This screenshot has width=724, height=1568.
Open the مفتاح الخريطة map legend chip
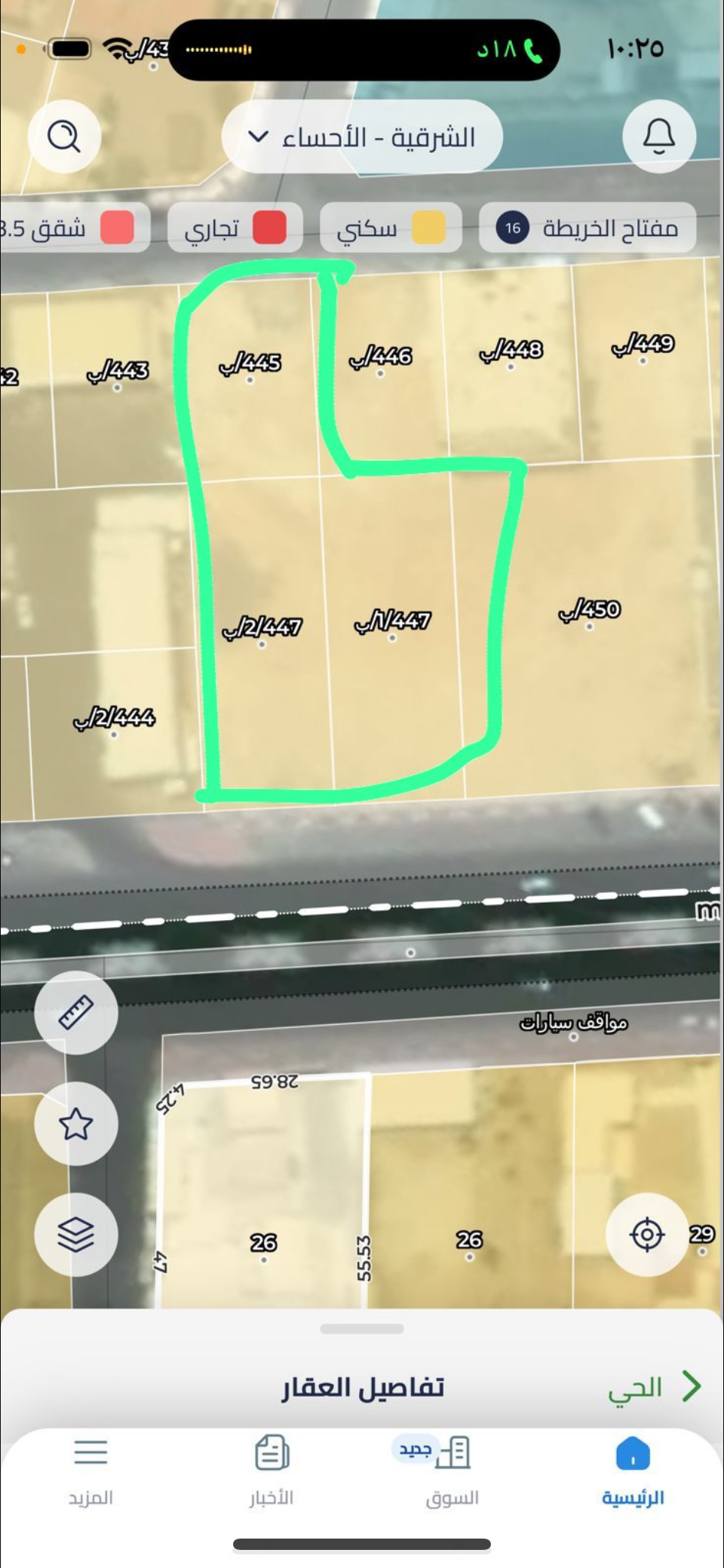point(587,228)
